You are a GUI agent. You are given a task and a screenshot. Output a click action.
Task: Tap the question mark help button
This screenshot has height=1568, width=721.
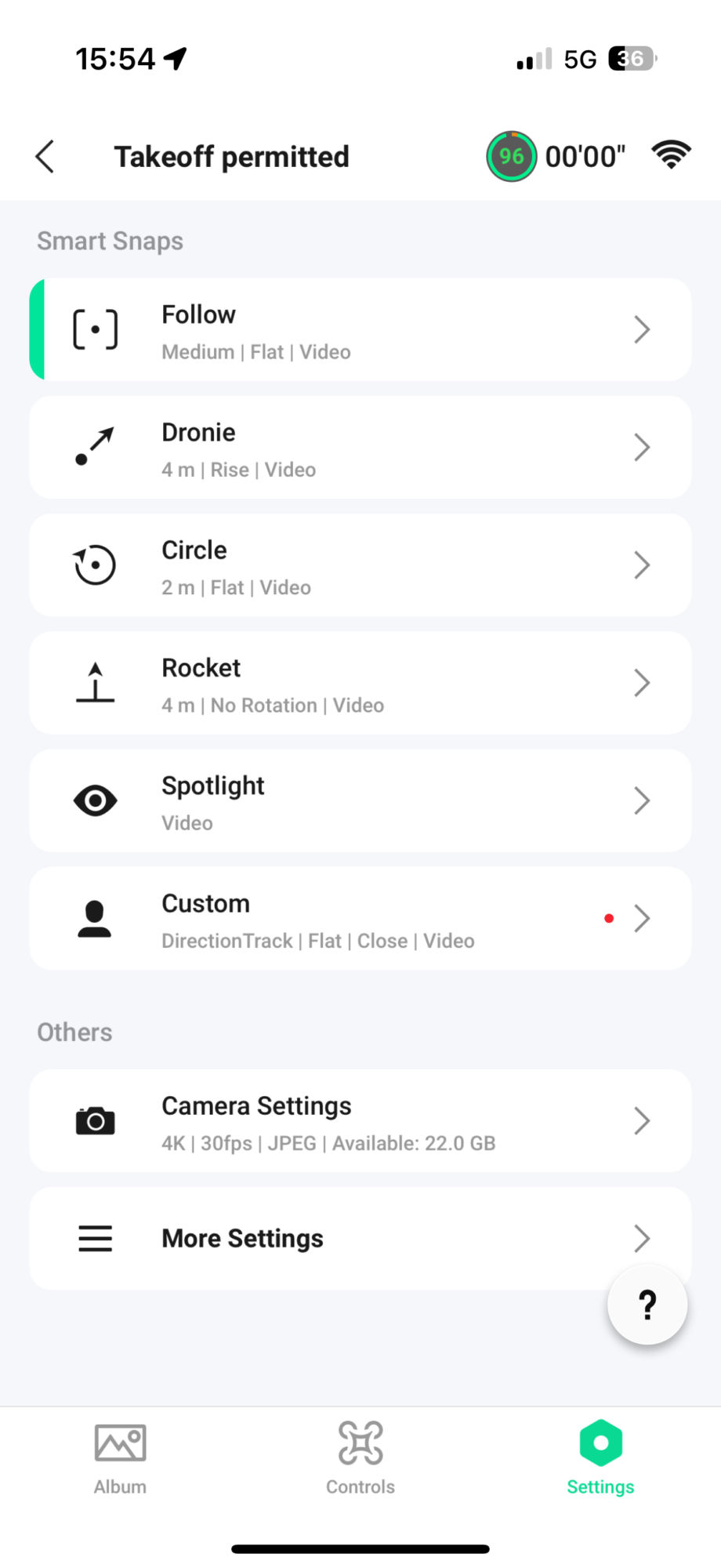[x=647, y=1305]
